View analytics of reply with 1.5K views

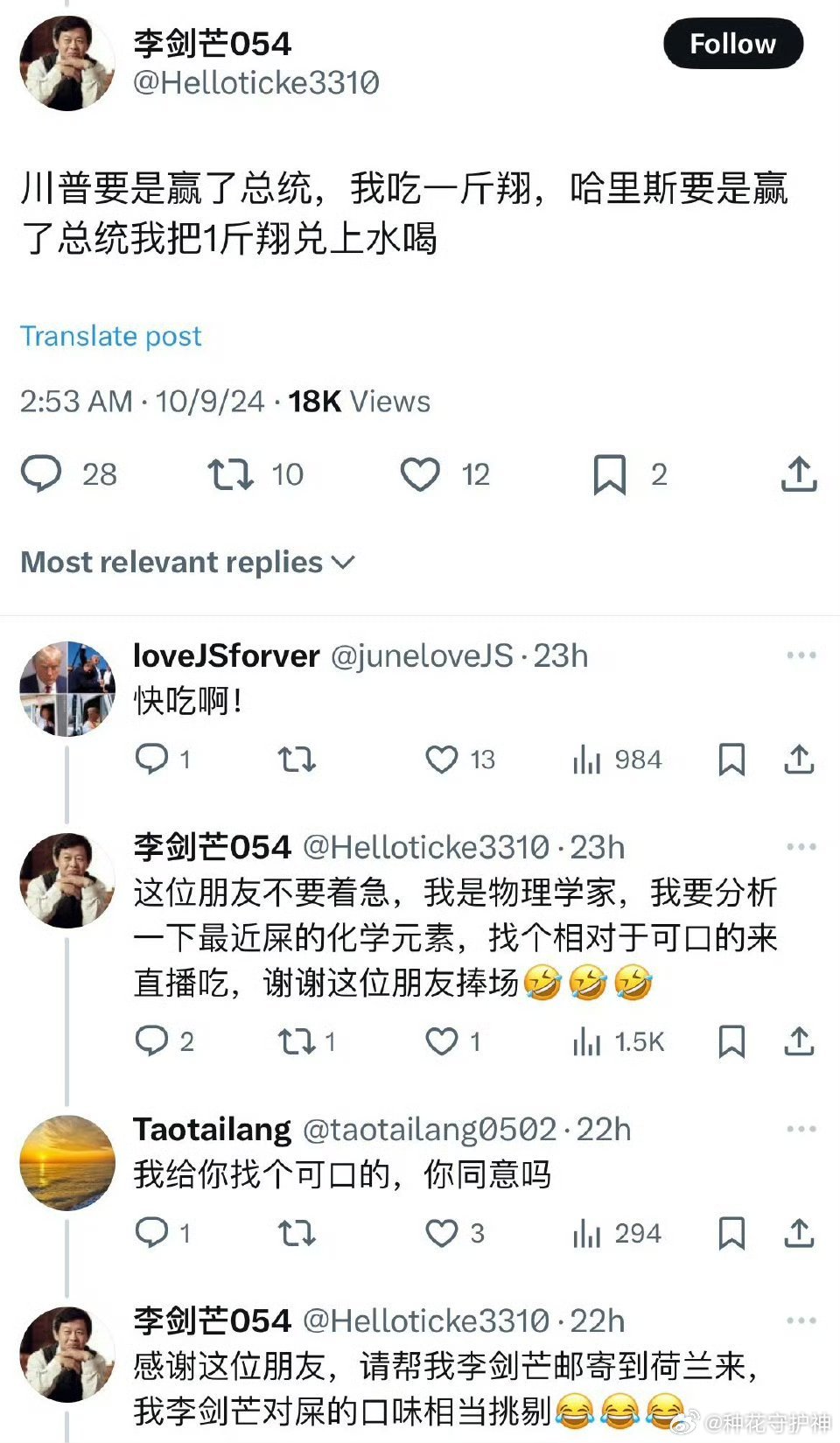tap(619, 1041)
